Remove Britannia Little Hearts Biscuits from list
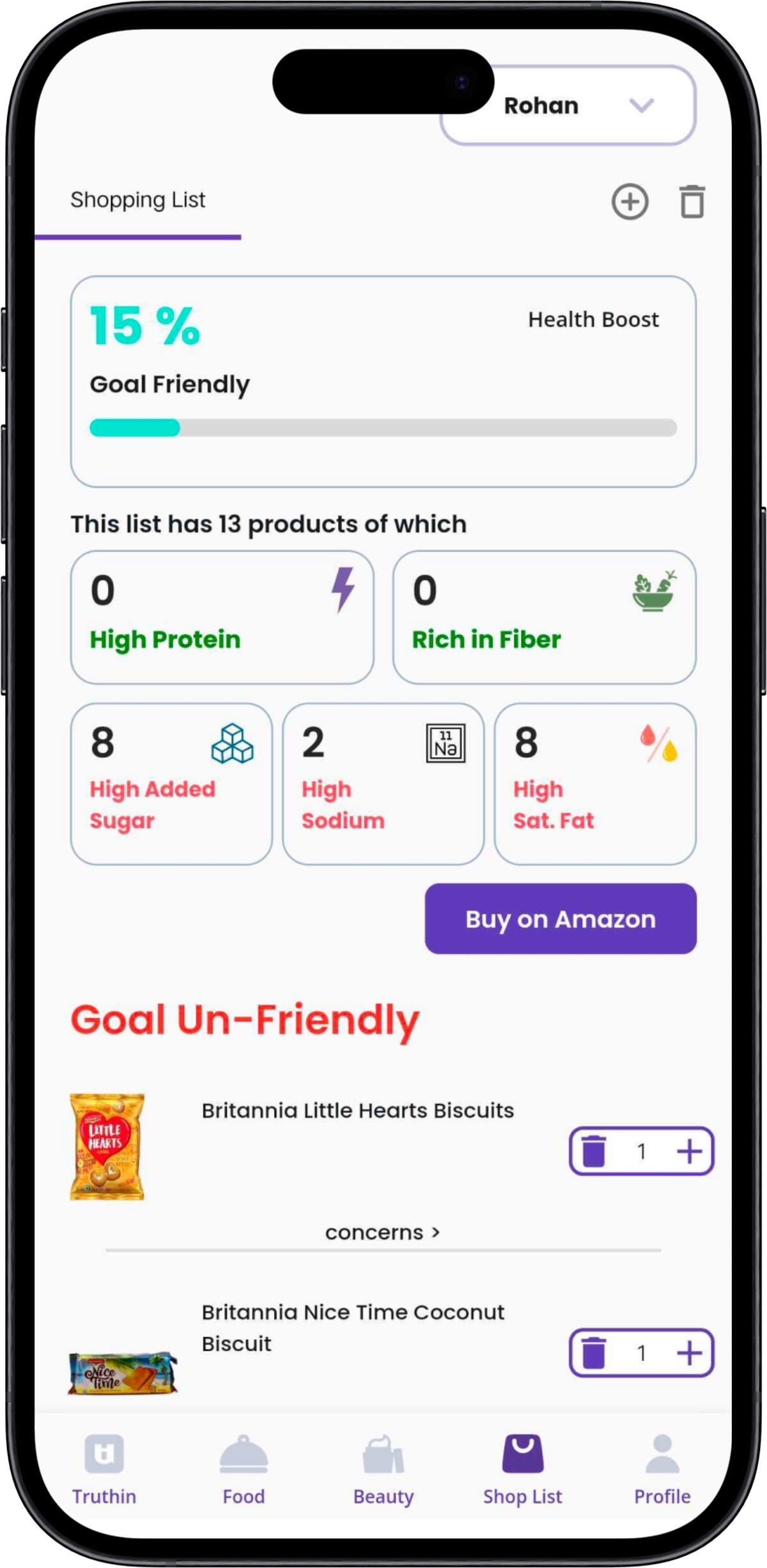The height and width of the screenshot is (1568, 767). point(594,1152)
